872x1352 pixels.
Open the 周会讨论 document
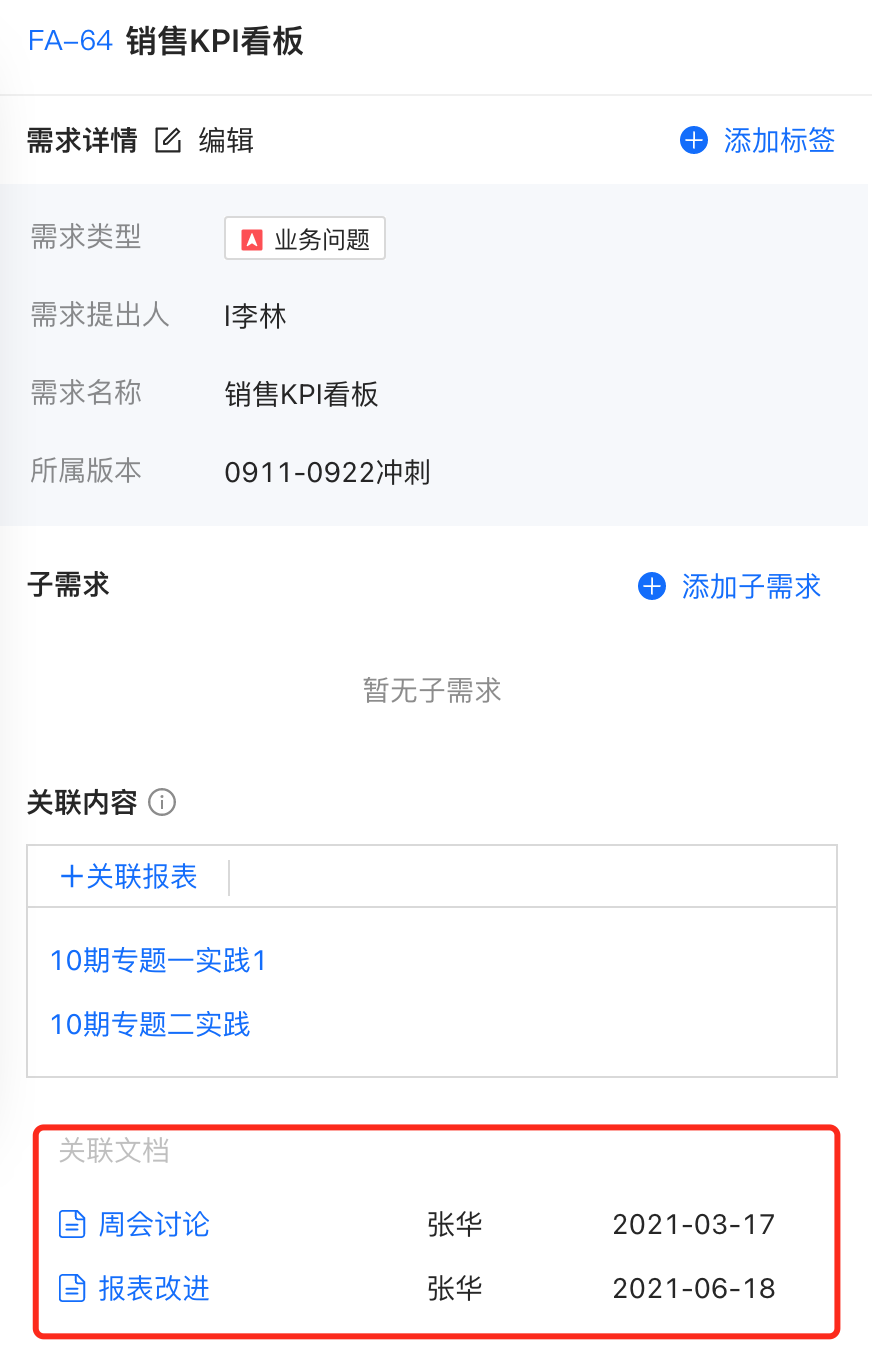tap(153, 1224)
